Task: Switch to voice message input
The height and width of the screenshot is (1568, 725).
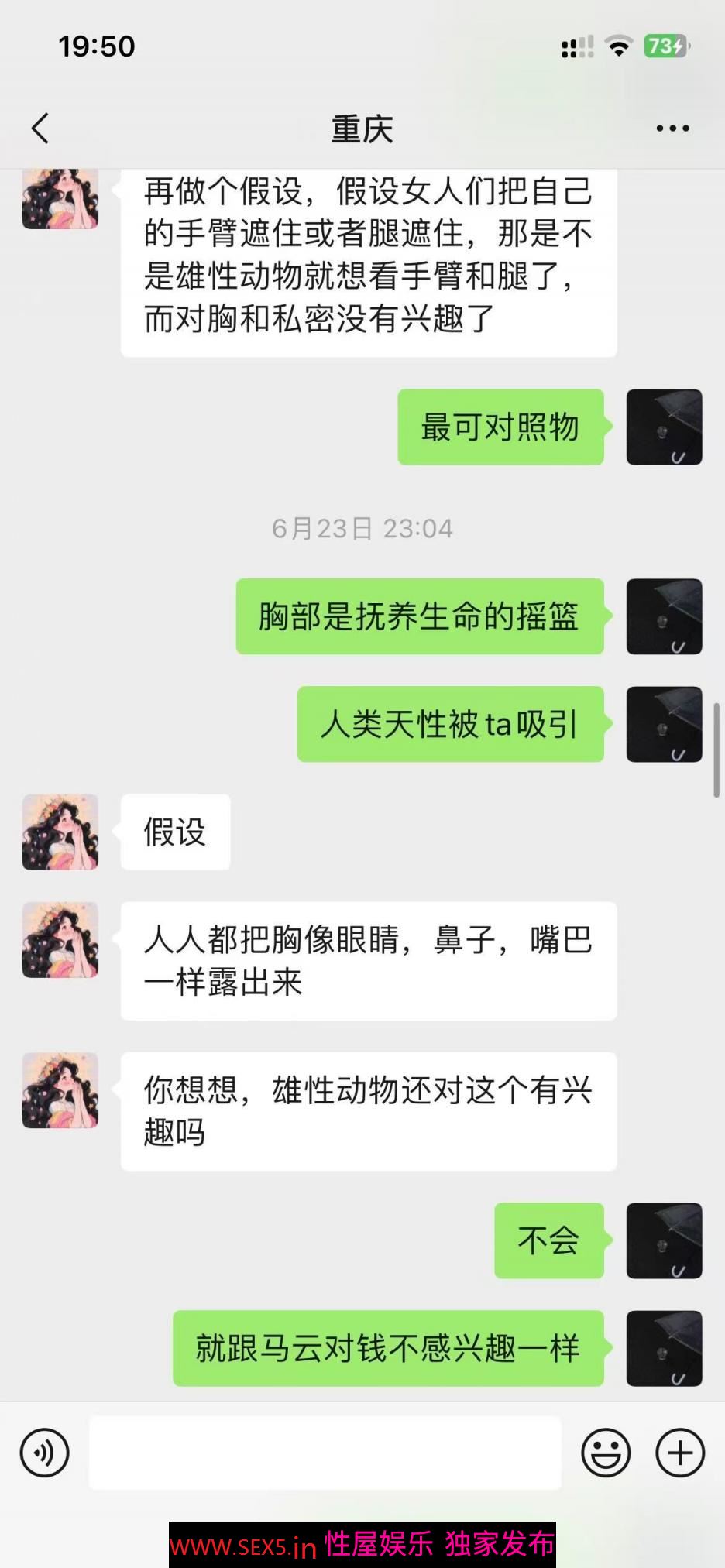Action: (x=45, y=1453)
